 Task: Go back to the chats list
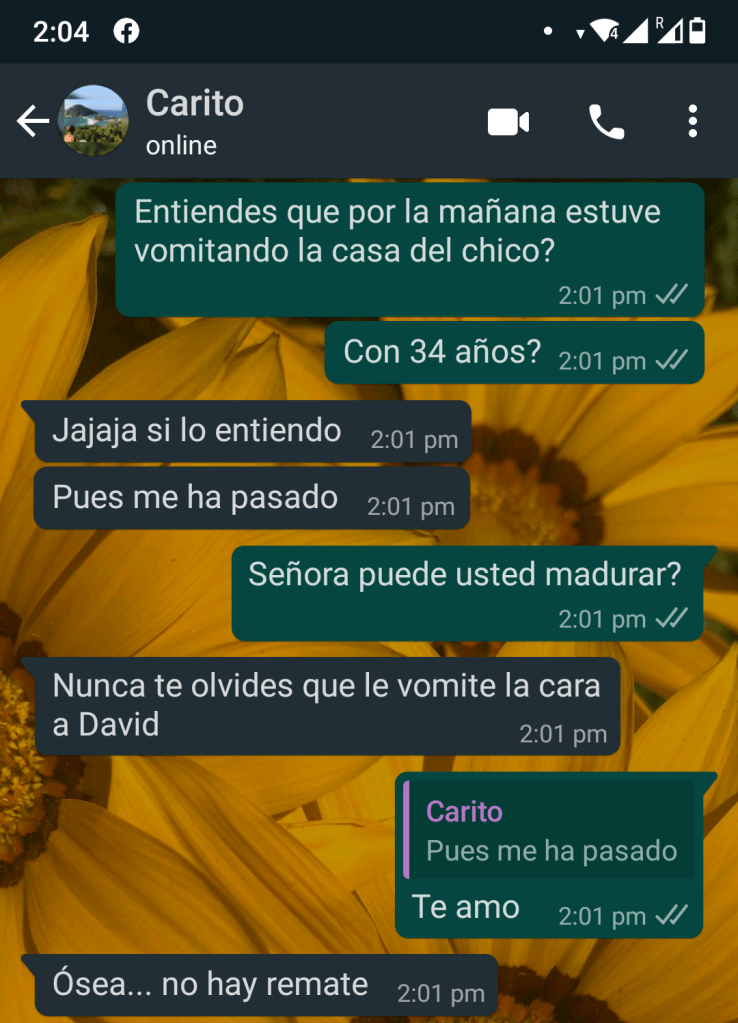[x=31, y=122]
